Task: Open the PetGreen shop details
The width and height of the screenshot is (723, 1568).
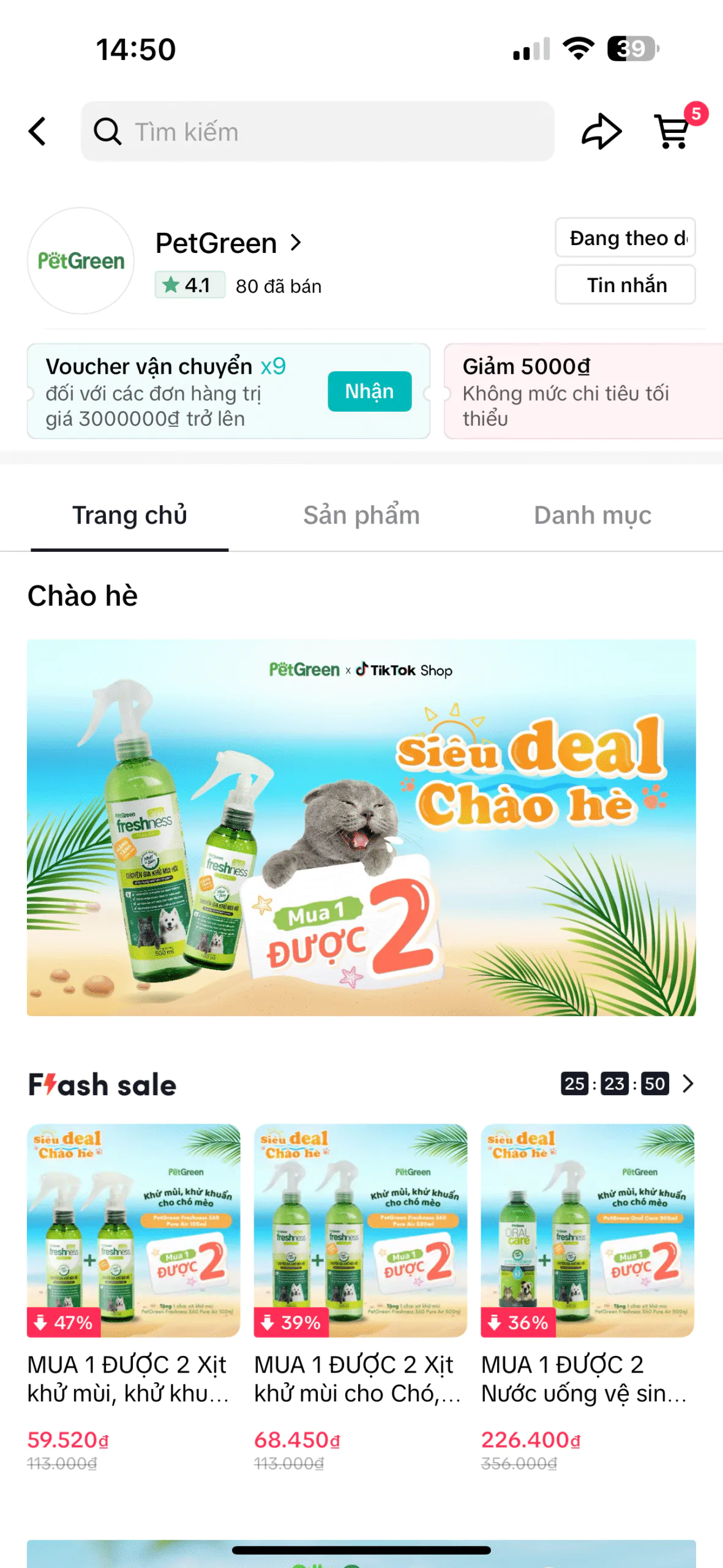Action: pos(228,243)
